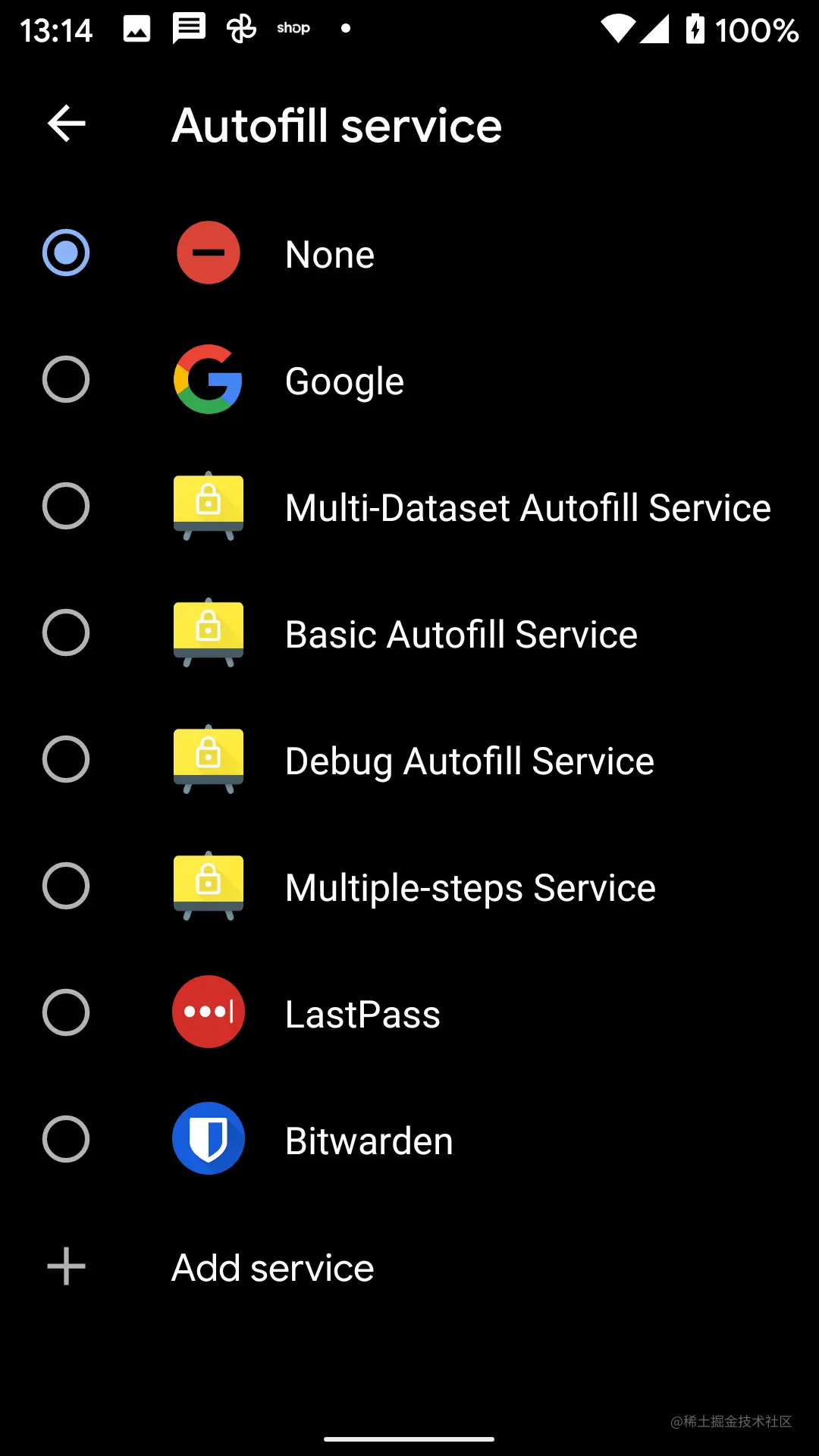This screenshot has height=1456, width=819.
Task: Pick Basic Autofill Service option
Action: 66,632
